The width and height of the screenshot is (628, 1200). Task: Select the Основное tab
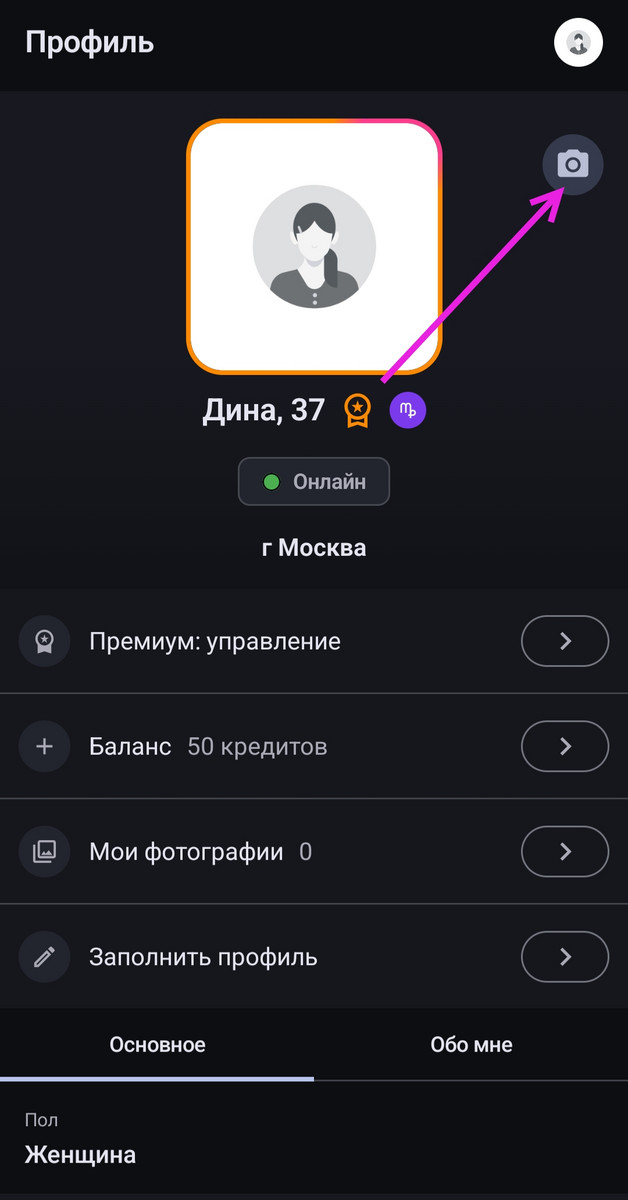coord(157,1045)
